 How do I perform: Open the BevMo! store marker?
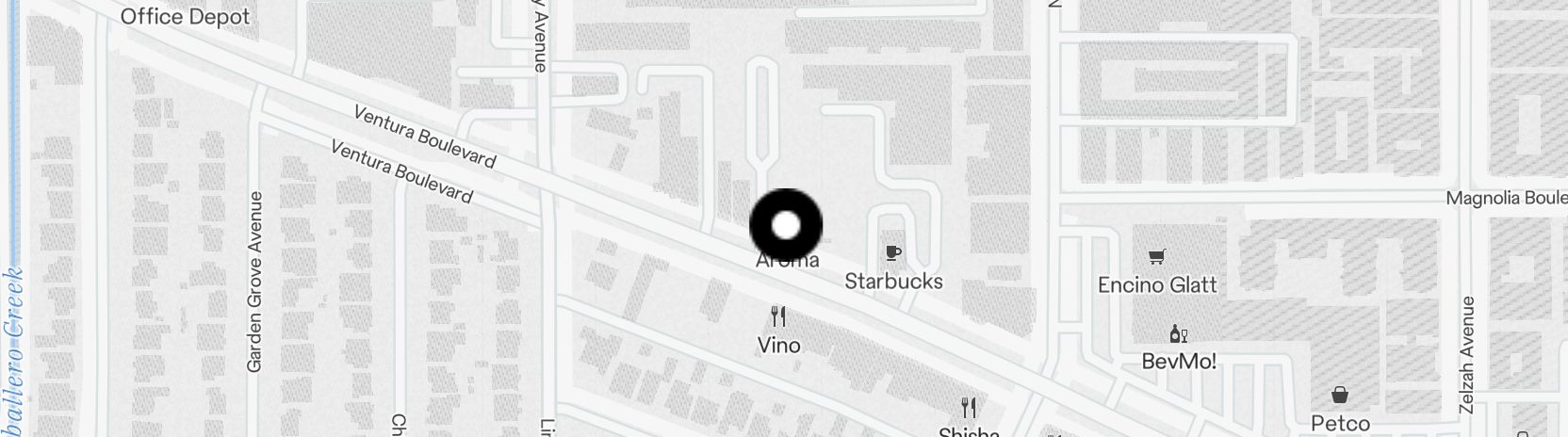coord(1178,334)
